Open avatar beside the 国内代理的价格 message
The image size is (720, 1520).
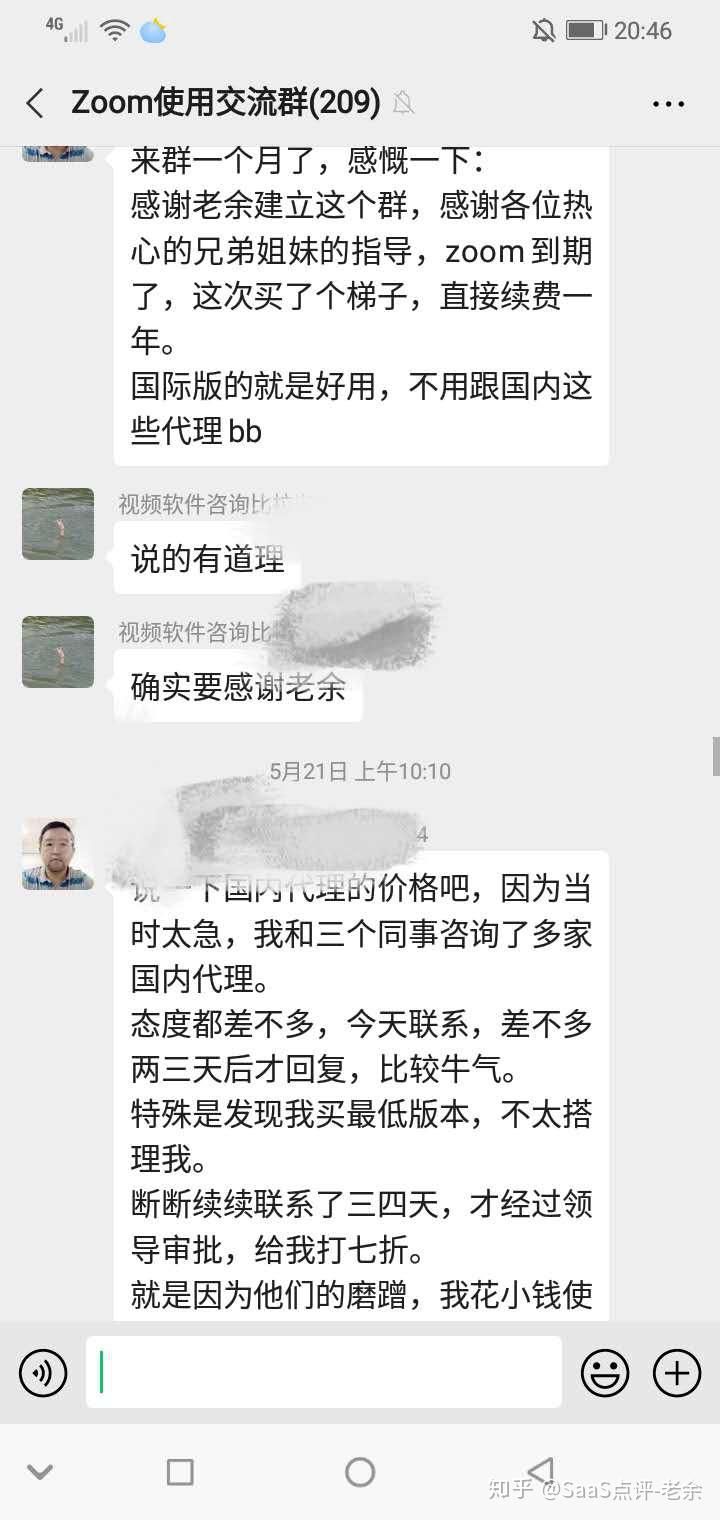58,854
